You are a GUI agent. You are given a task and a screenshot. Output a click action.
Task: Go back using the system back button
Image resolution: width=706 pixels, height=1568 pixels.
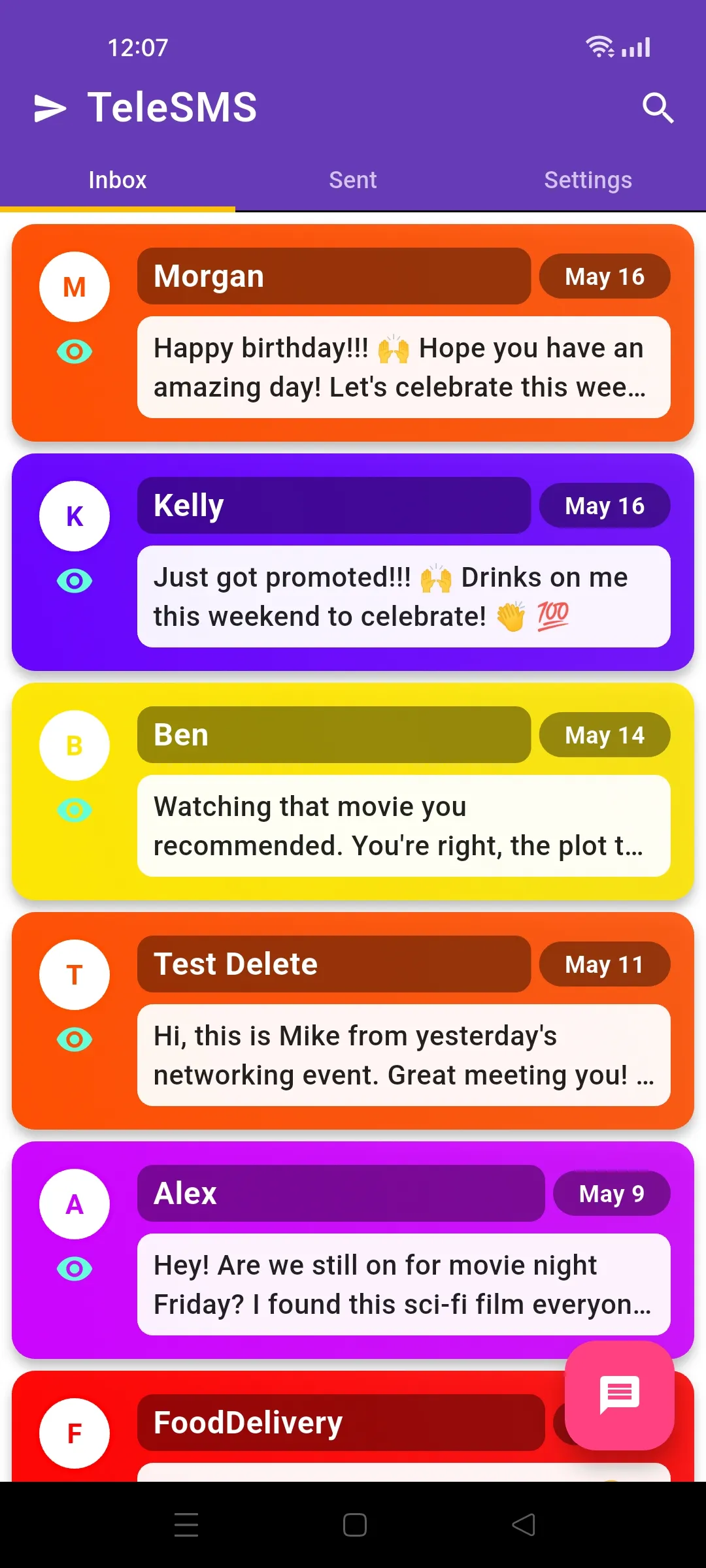(523, 1525)
